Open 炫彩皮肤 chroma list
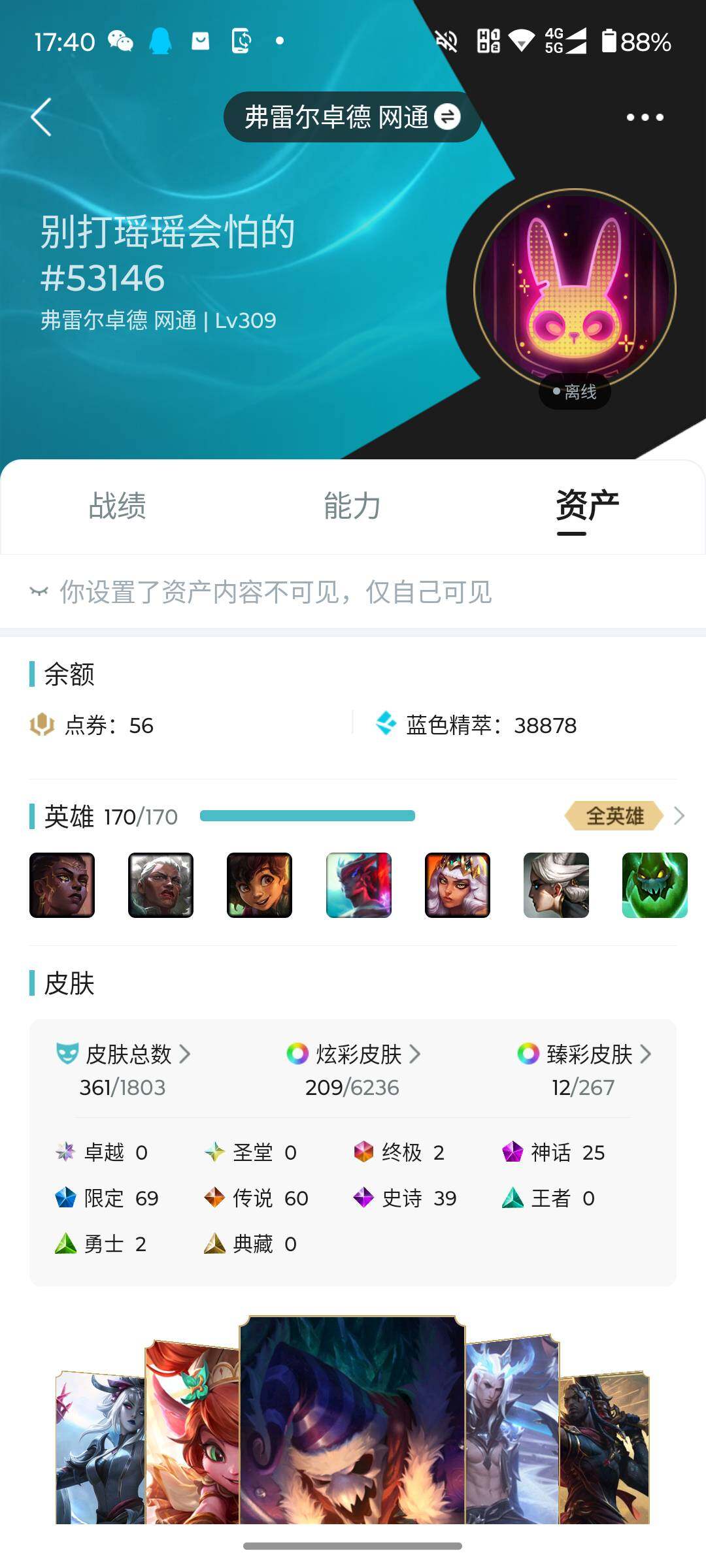 point(353,1054)
